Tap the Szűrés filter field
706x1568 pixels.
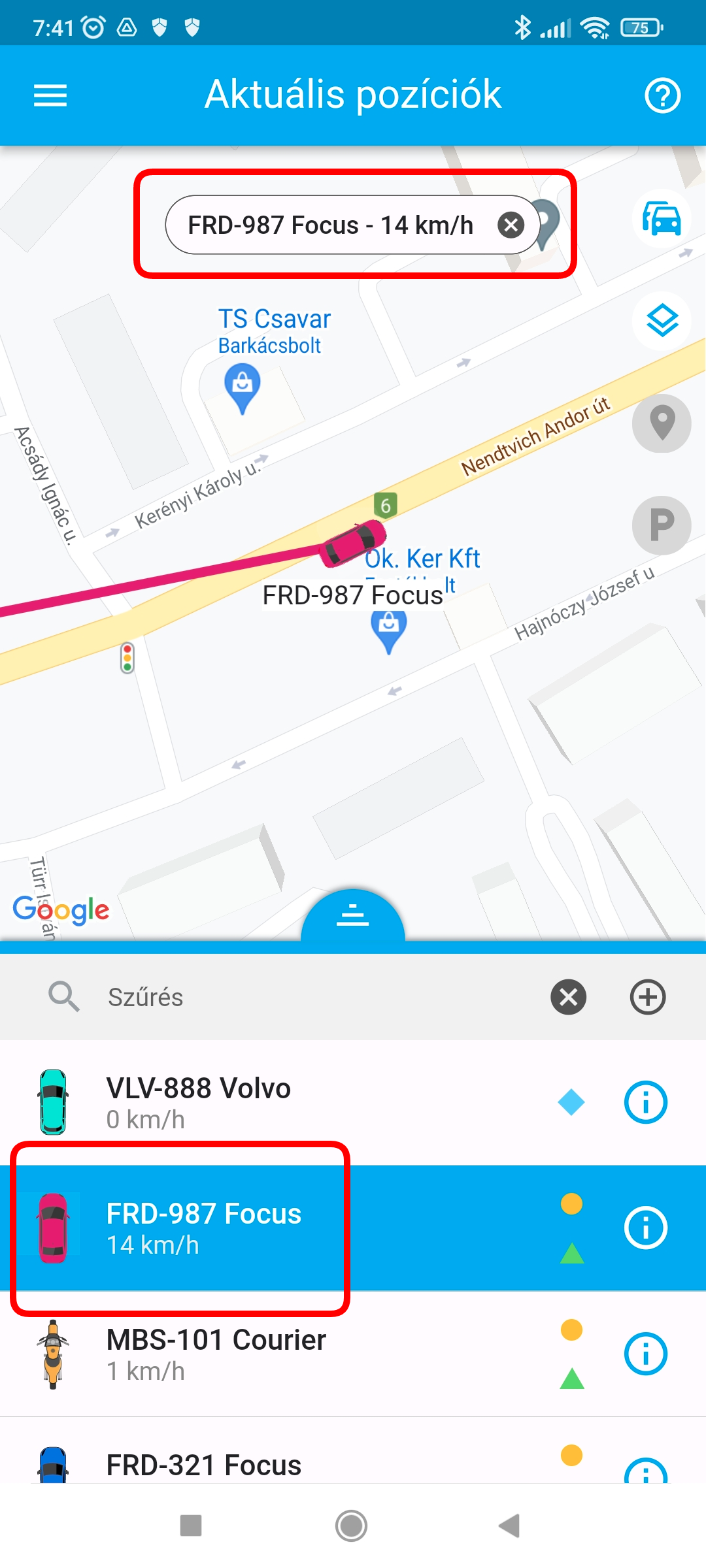tap(314, 997)
